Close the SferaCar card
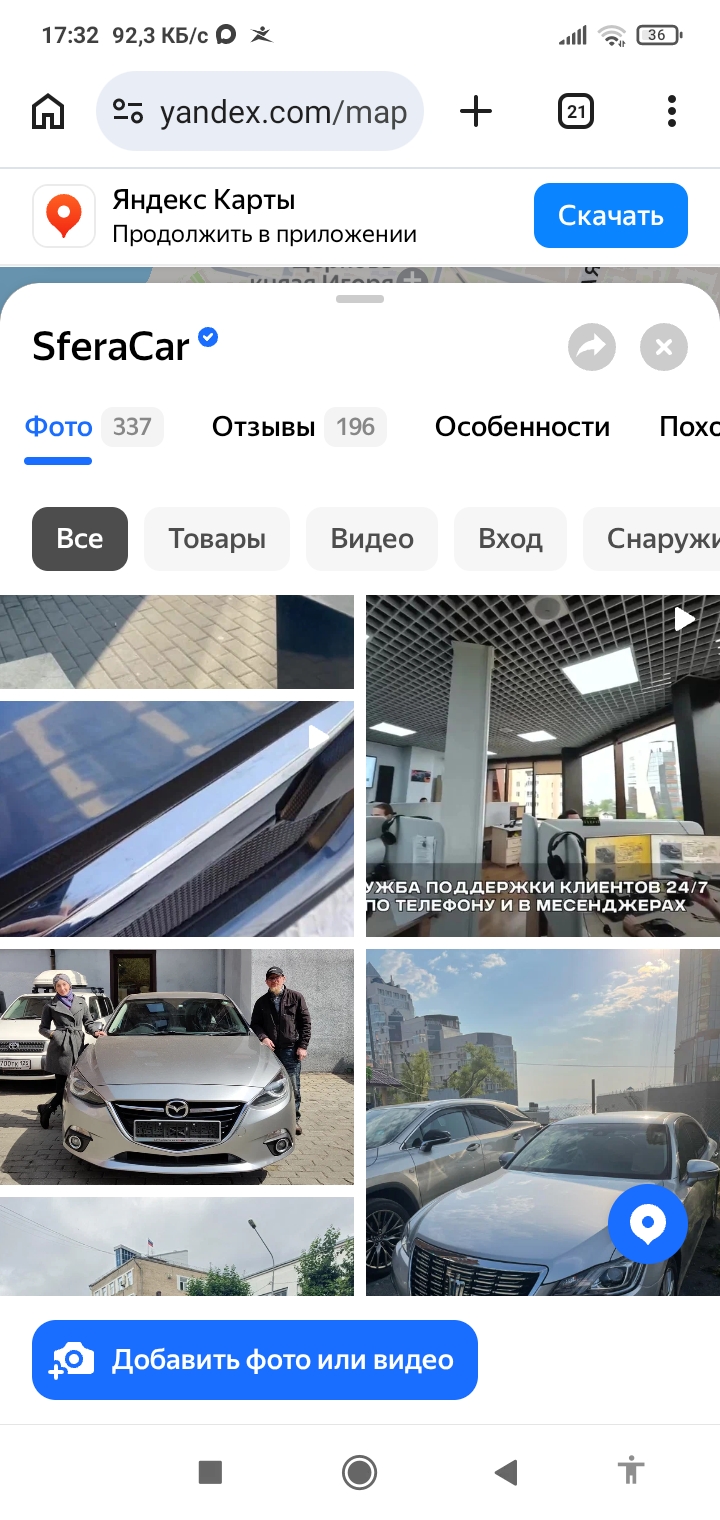This screenshot has width=720, height=1520. tap(664, 347)
